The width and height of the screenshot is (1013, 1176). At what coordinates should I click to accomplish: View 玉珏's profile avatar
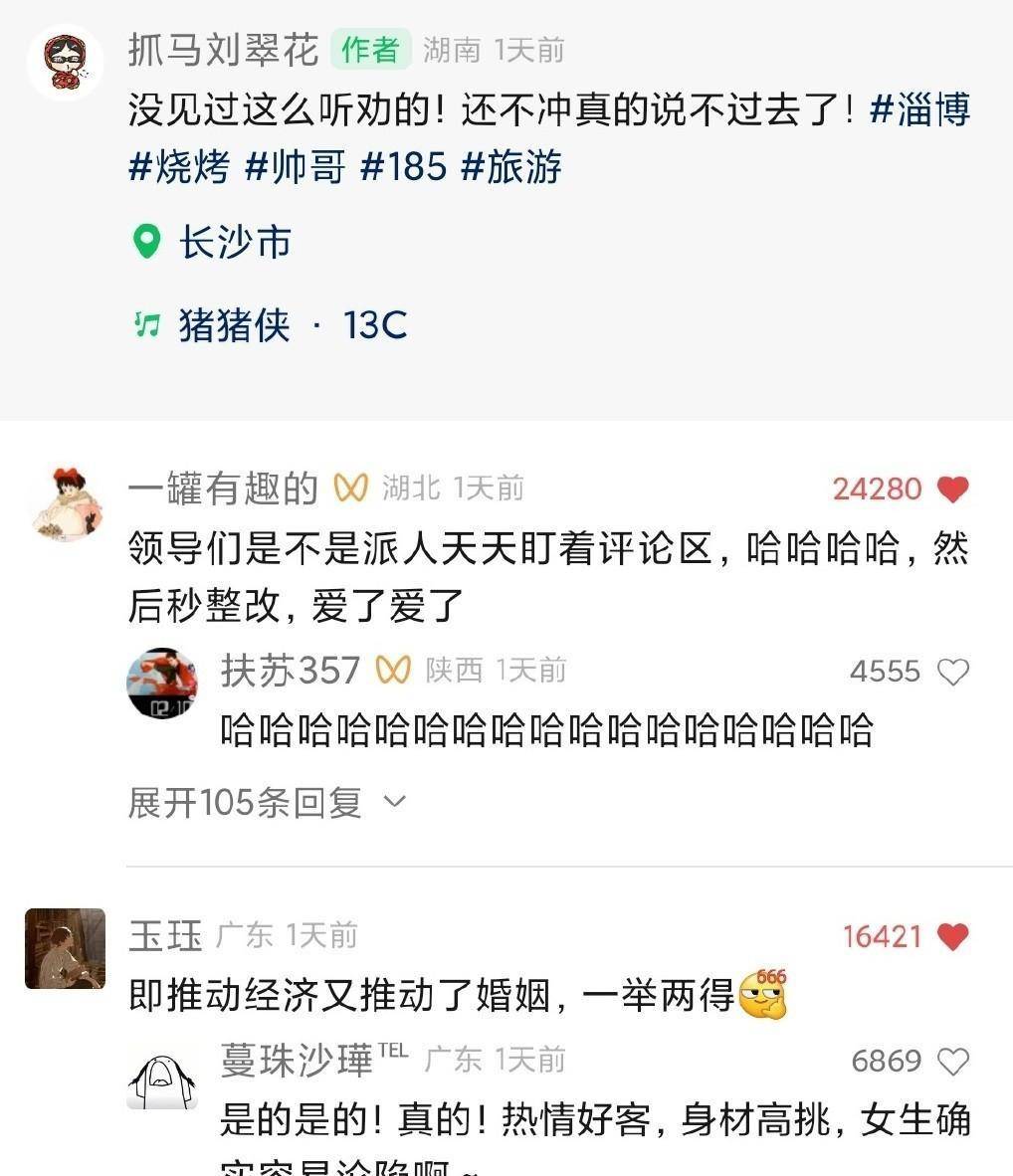(66, 948)
